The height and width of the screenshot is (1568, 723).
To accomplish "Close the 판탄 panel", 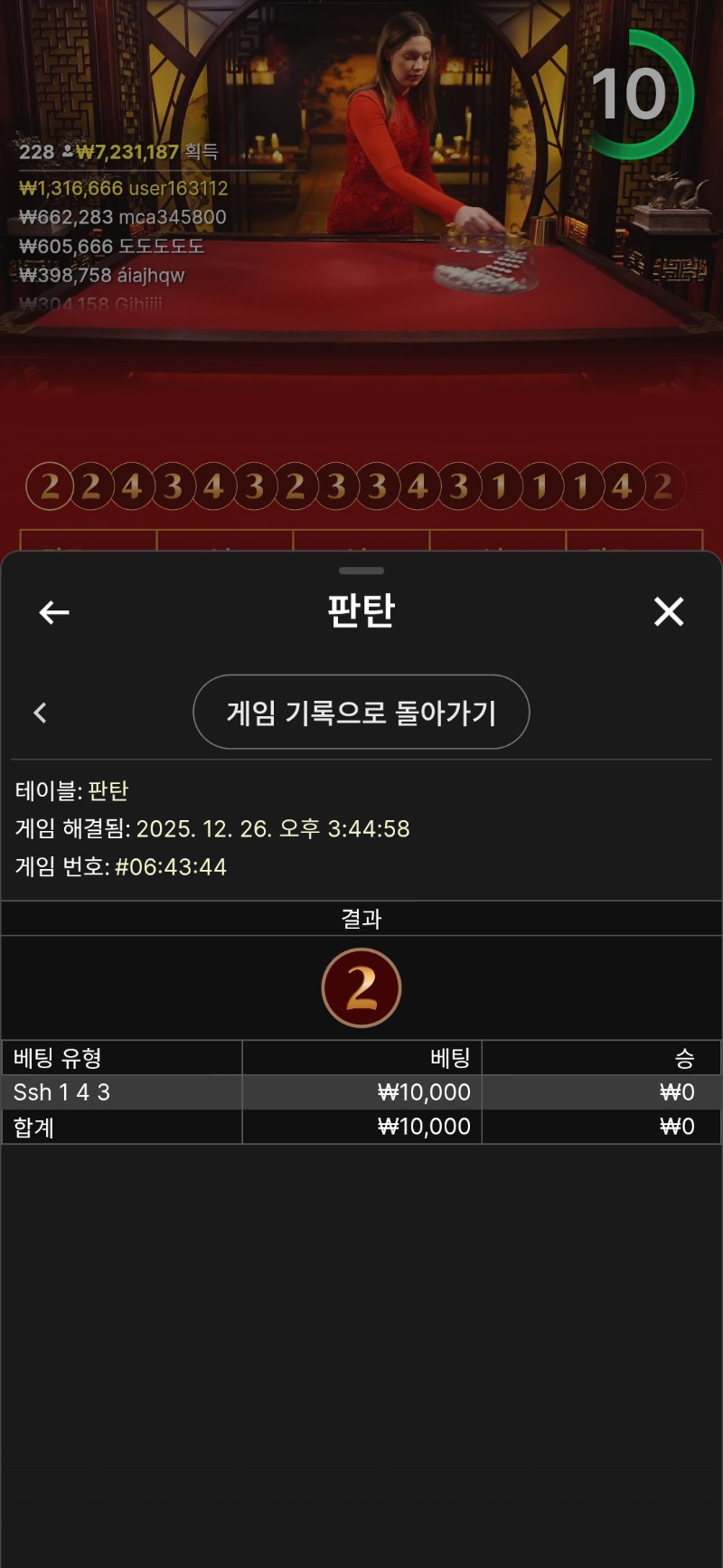I will 669,612.
